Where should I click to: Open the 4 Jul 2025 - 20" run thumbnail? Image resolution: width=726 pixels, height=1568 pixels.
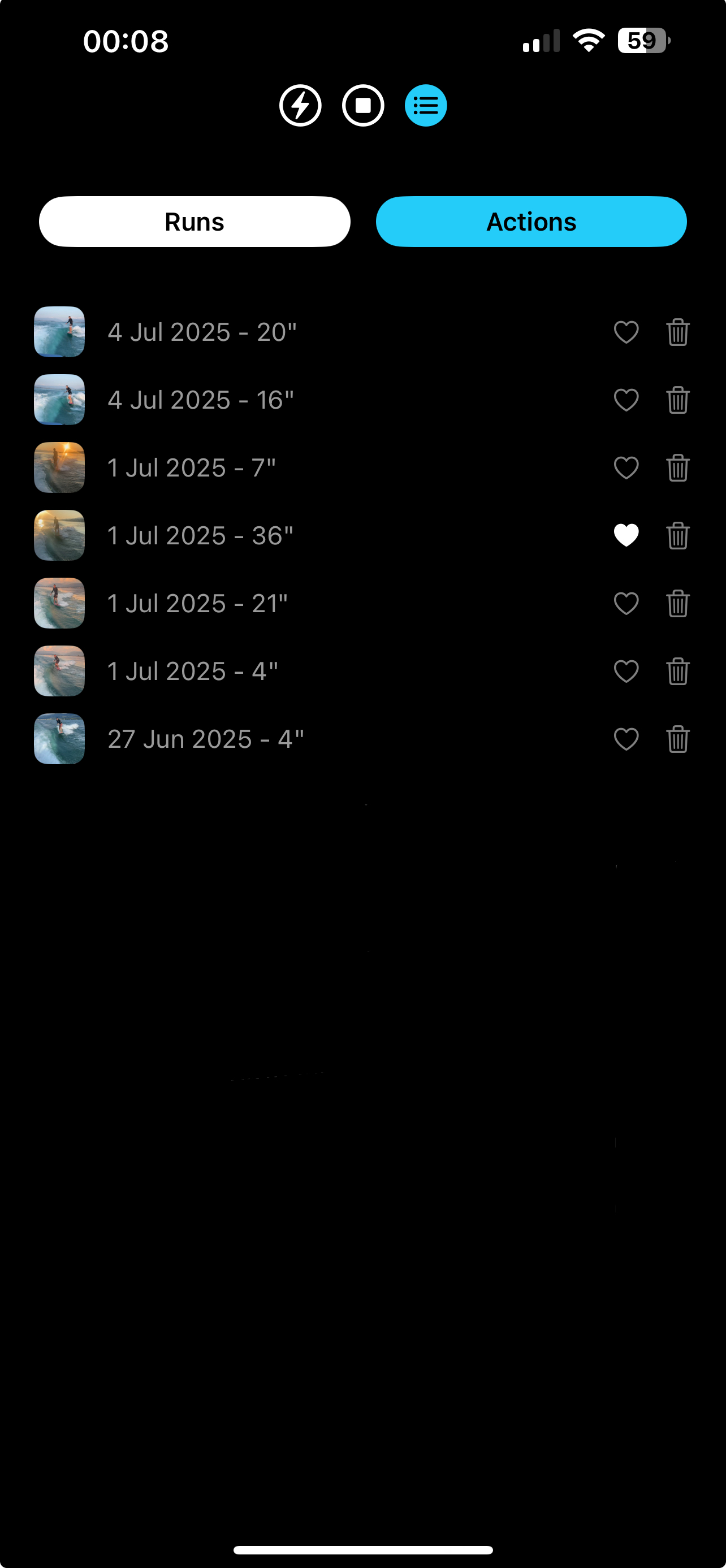click(58, 332)
